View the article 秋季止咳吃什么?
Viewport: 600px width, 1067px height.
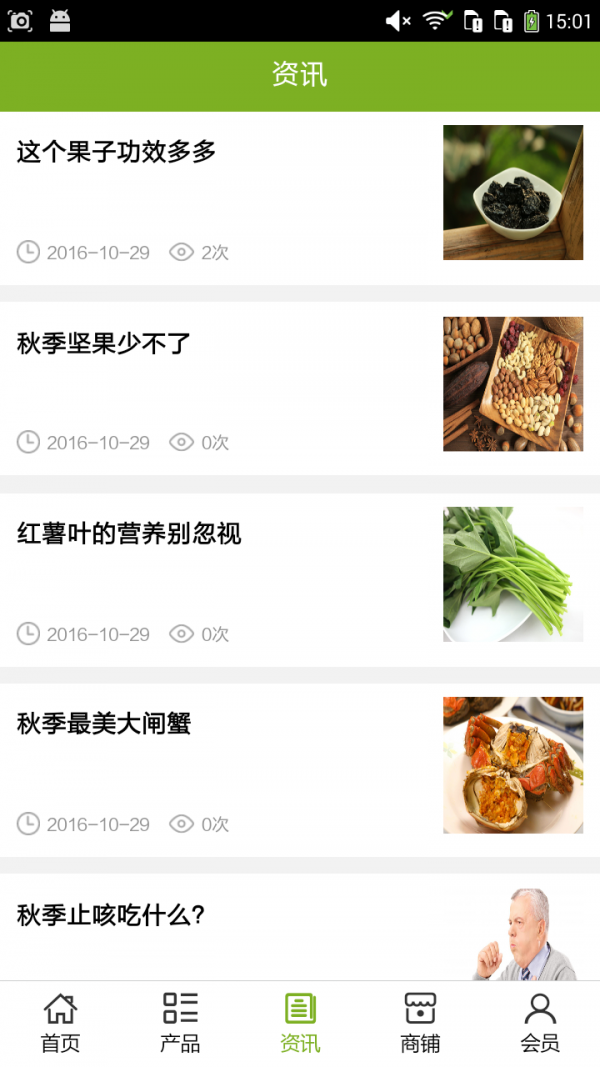pyautogui.click(x=111, y=915)
